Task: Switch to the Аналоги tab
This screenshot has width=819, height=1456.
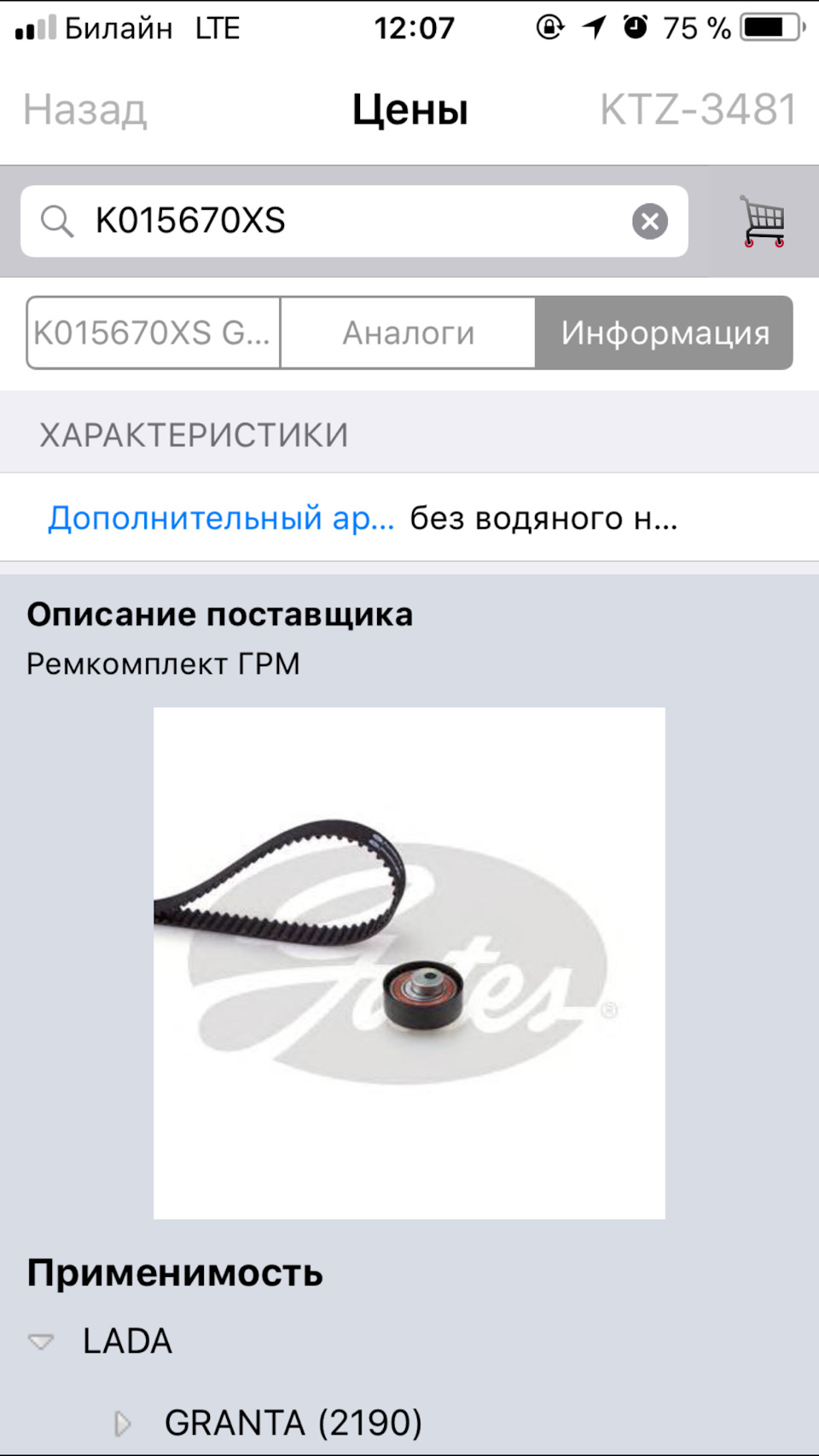Action: click(x=408, y=333)
